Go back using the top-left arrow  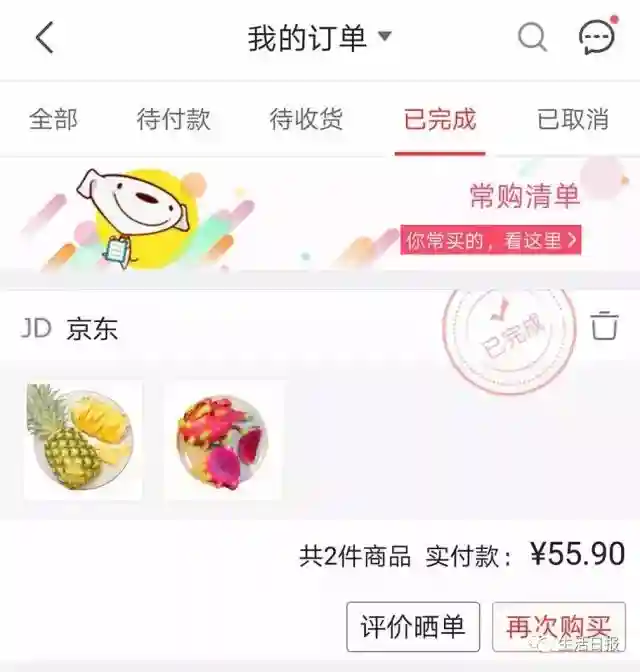[44, 38]
